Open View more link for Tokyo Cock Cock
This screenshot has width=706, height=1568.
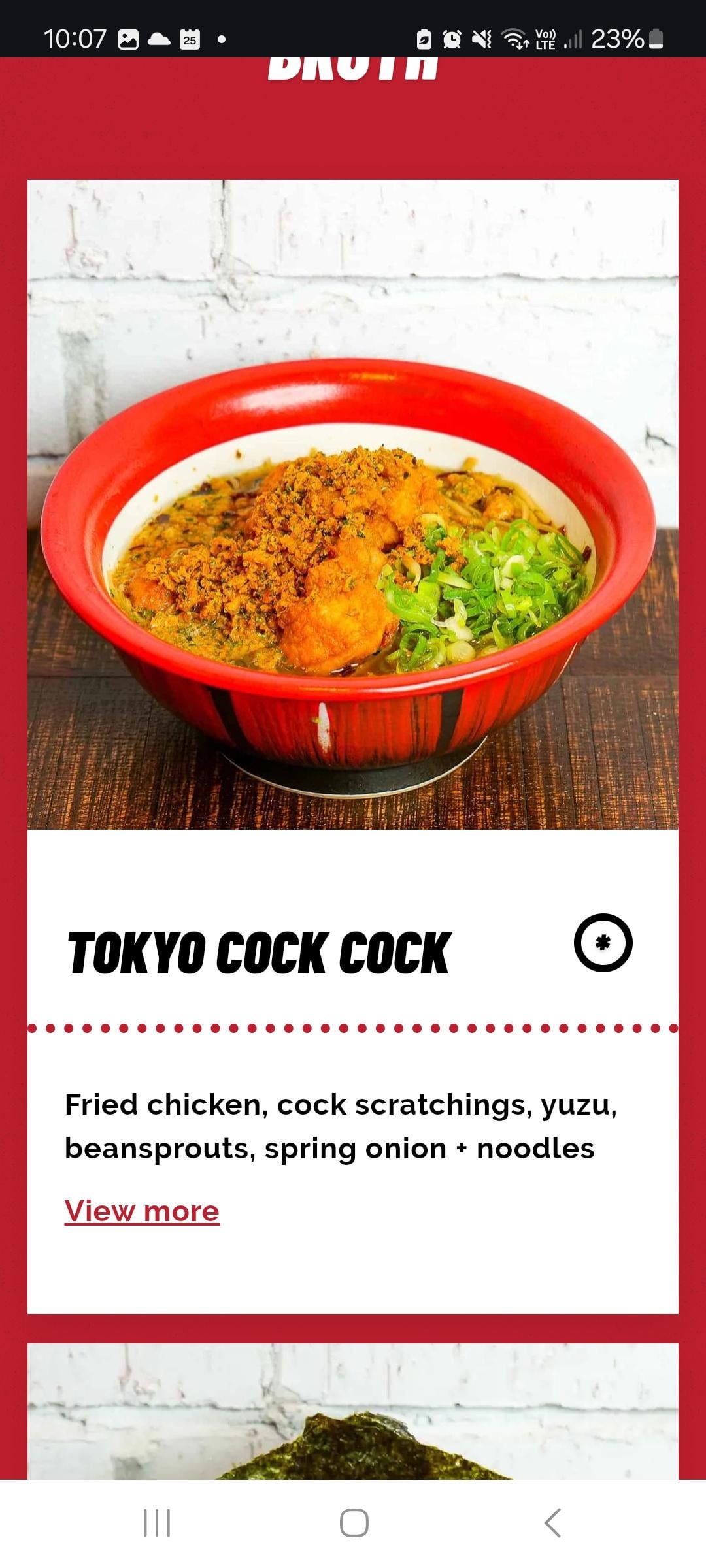(142, 1211)
